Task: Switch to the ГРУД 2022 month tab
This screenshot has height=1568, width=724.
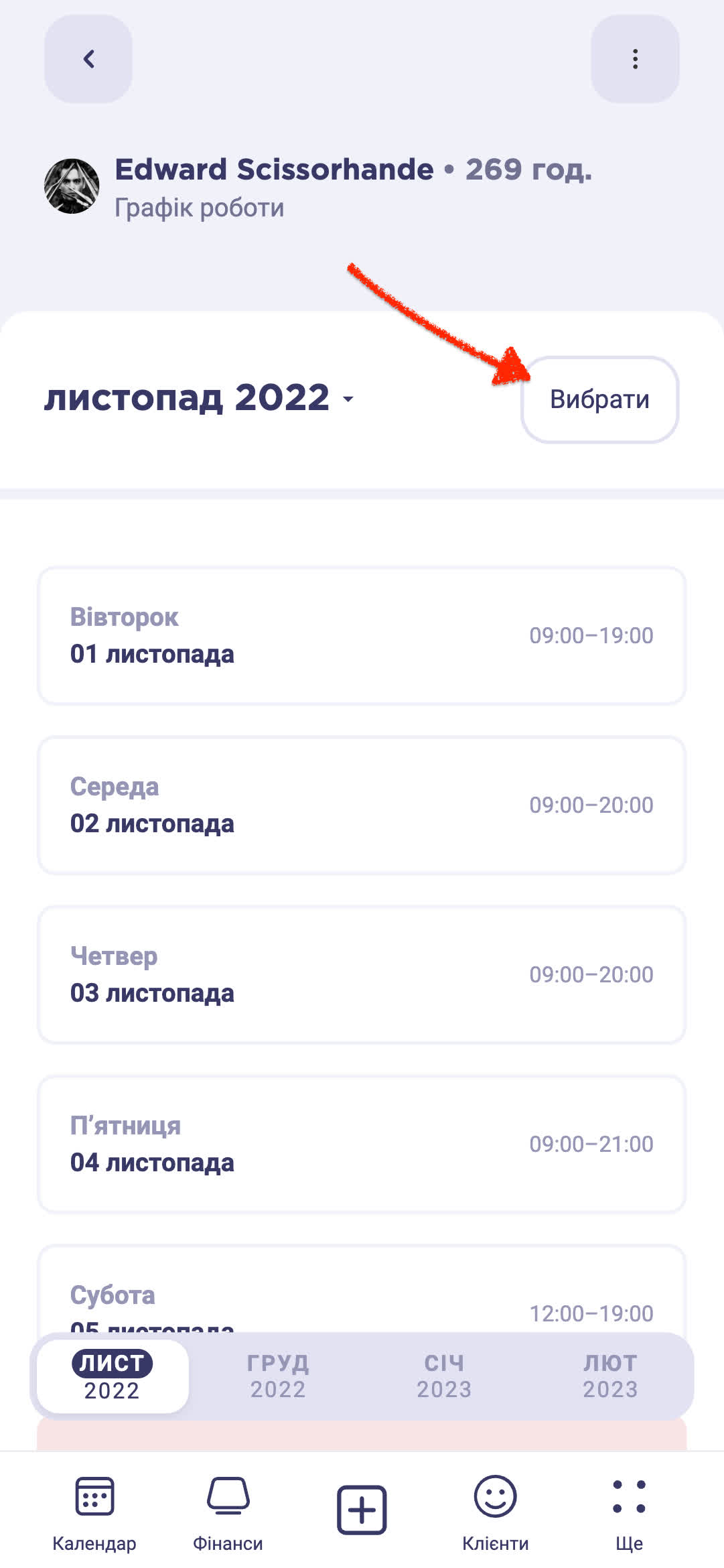Action: [x=278, y=1376]
